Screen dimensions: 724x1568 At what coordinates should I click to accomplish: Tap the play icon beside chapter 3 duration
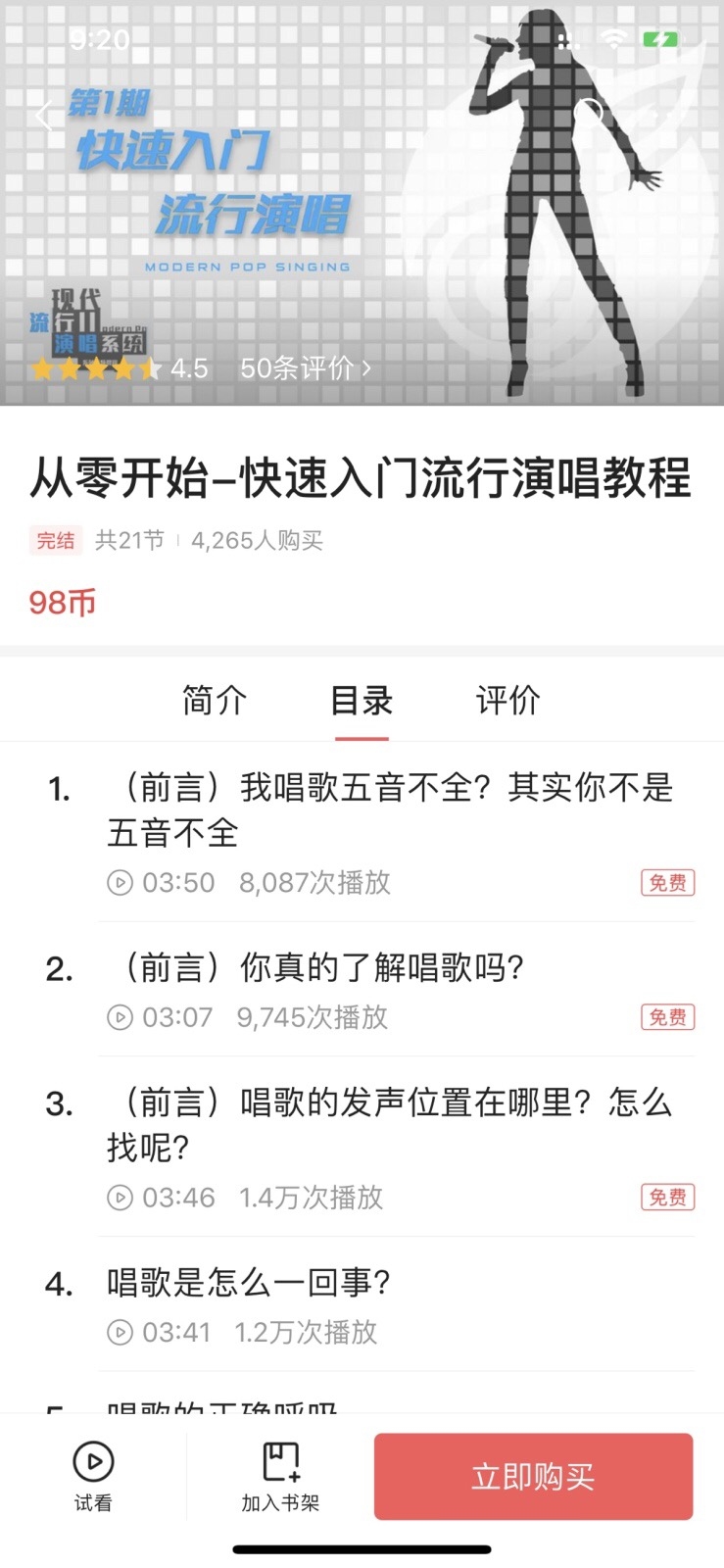coord(120,1197)
